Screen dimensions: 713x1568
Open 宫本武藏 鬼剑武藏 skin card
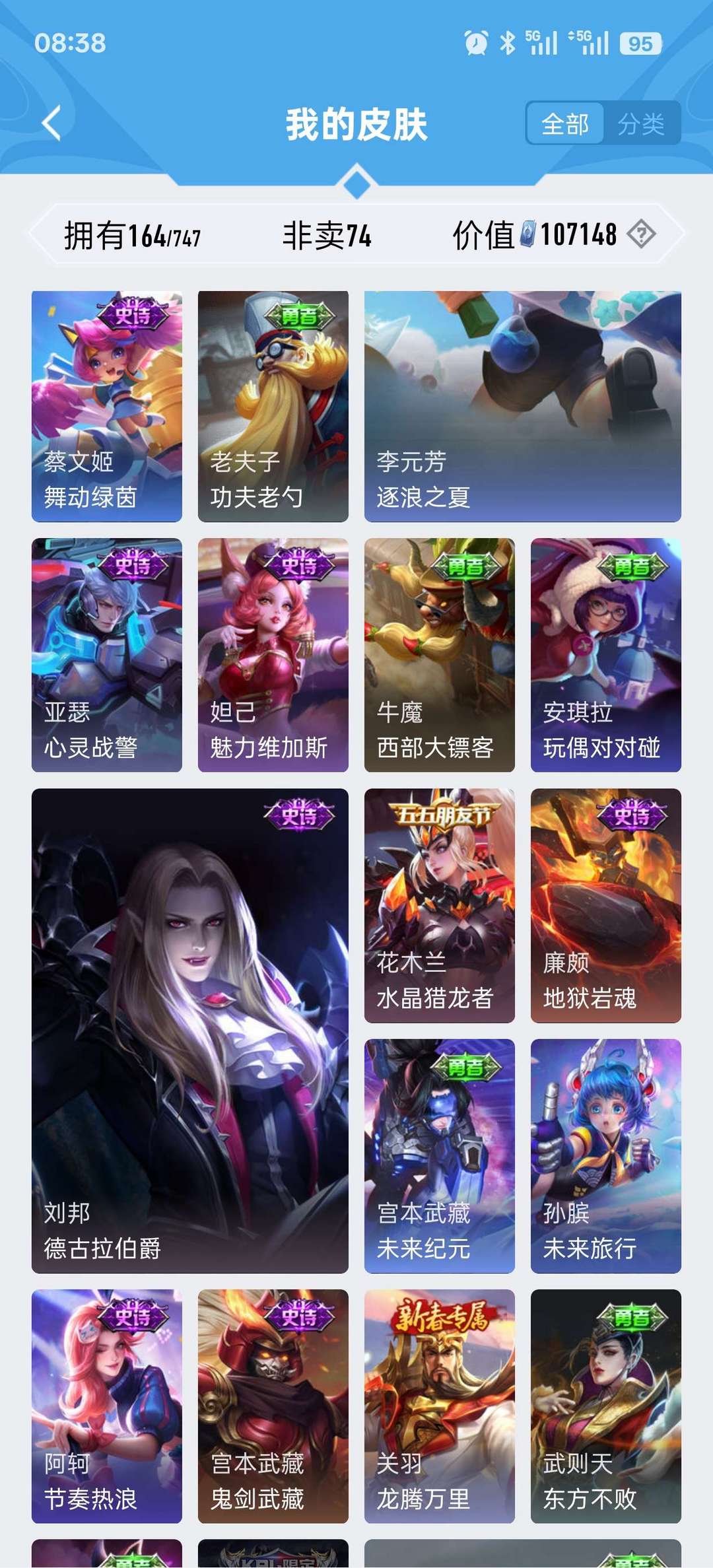click(273, 1406)
